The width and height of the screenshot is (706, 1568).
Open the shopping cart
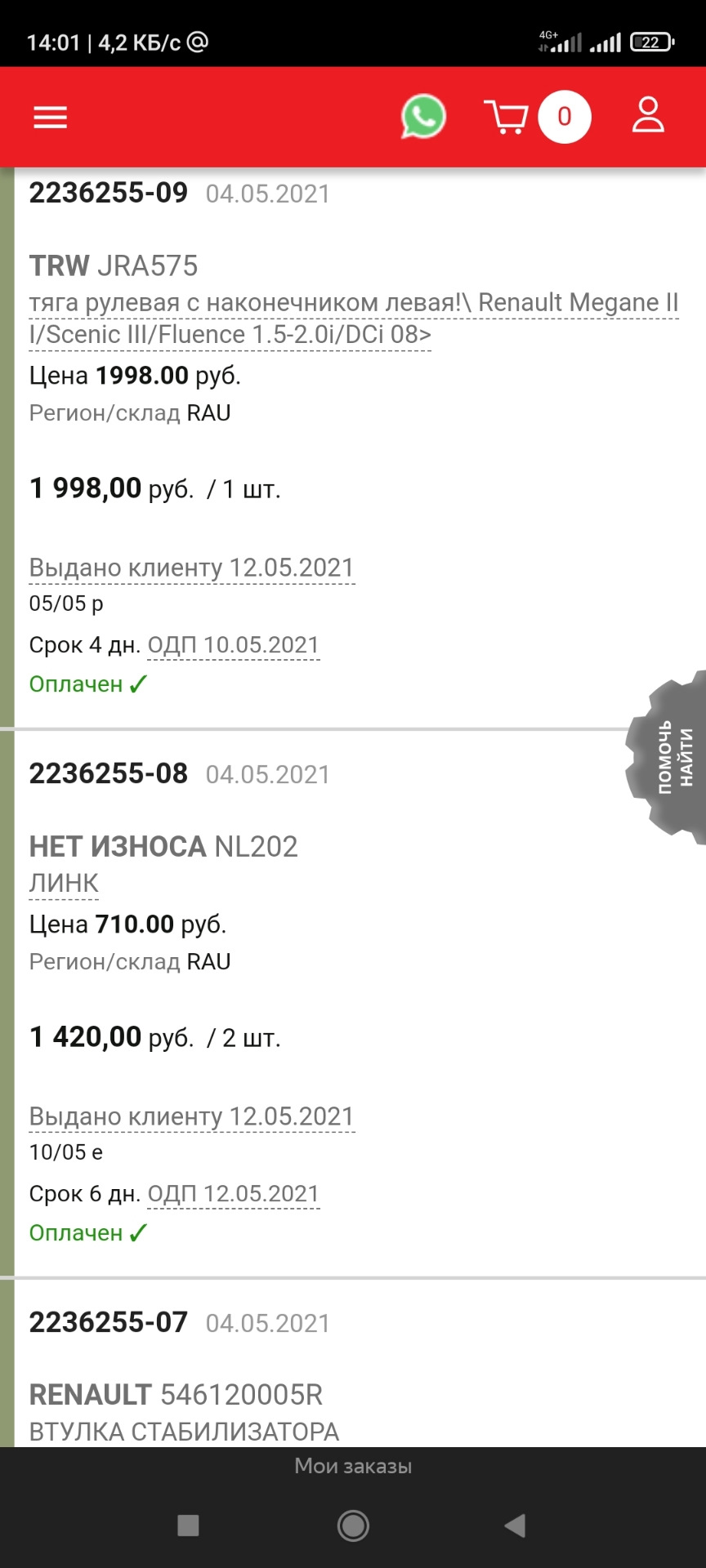pos(507,117)
